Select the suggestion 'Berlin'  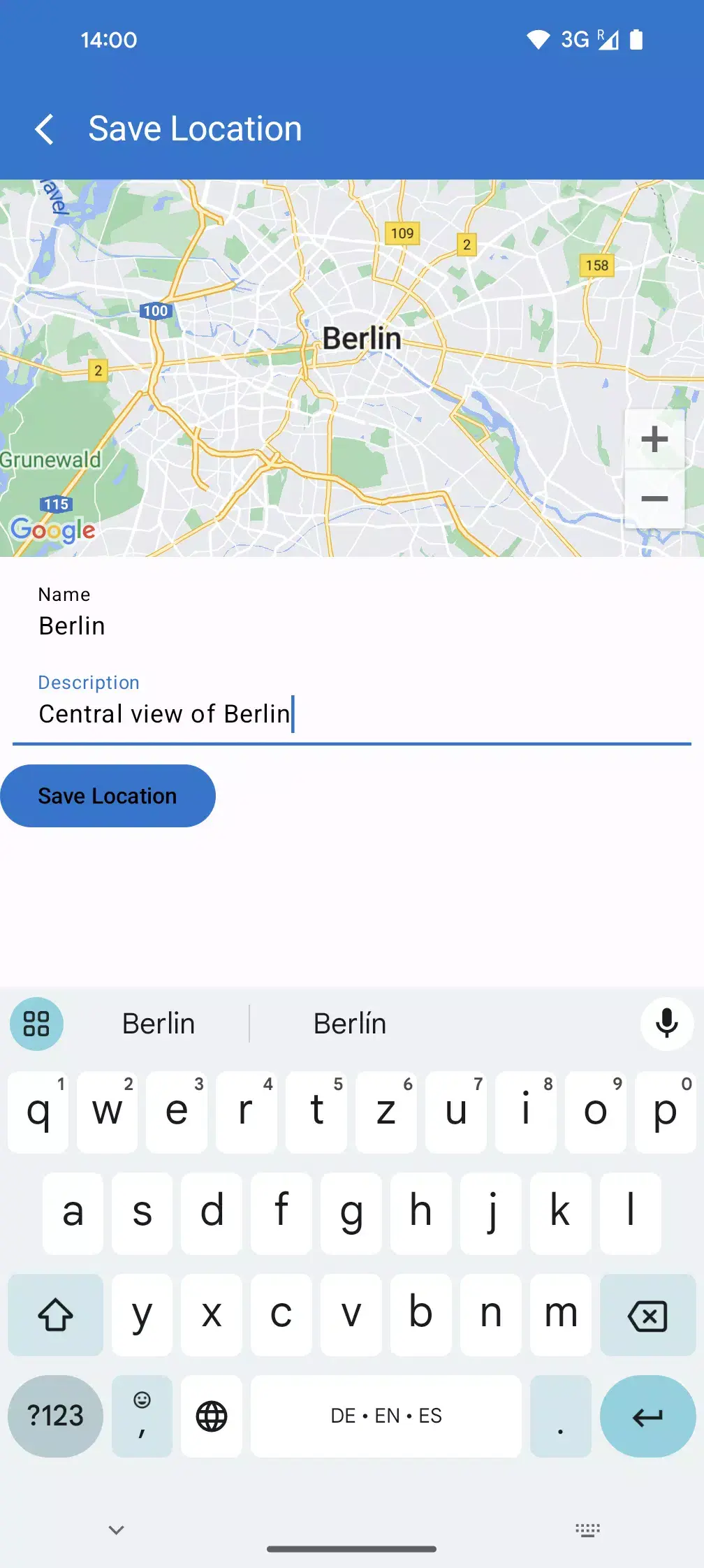[158, 1023]
